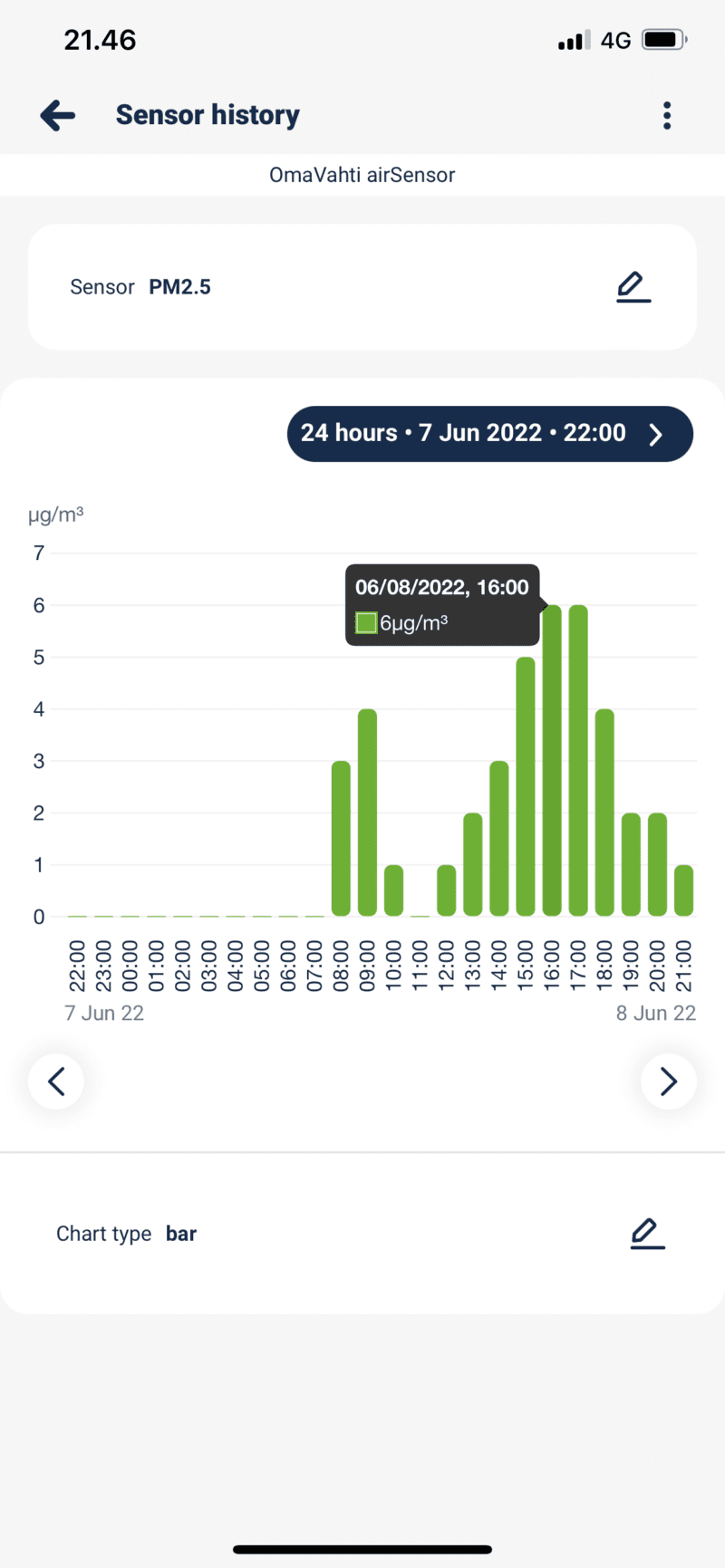
Task: Select the 15:00 bar in the chart
Action: 526,786
